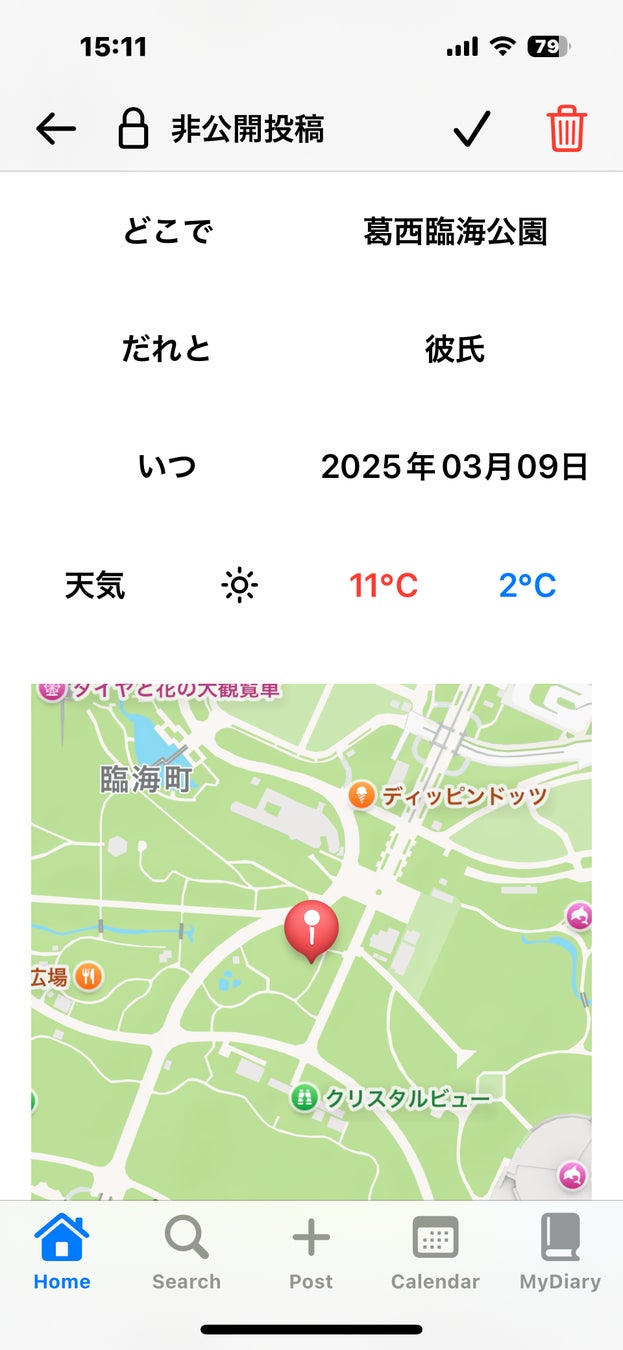Go to the MyDiary tab
623x1350 pixels.
560,1252
